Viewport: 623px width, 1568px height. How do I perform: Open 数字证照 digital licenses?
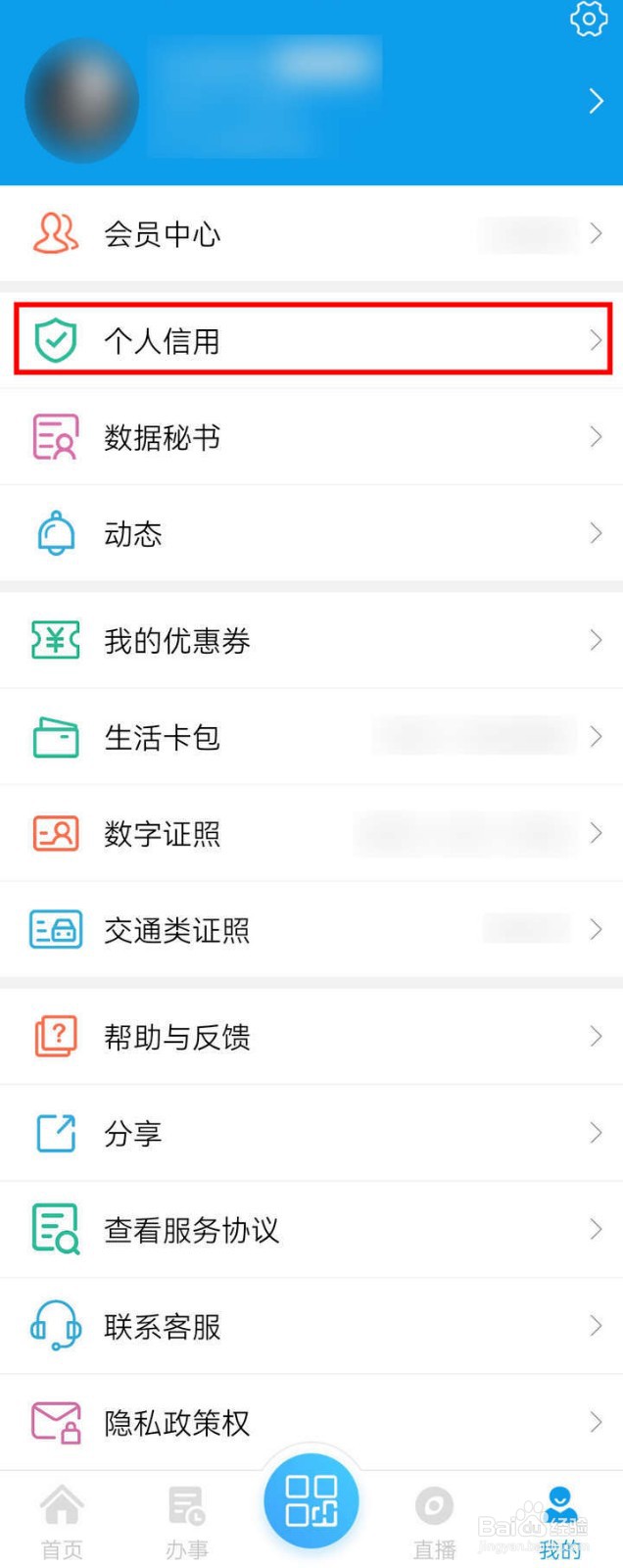coord(311,834)
